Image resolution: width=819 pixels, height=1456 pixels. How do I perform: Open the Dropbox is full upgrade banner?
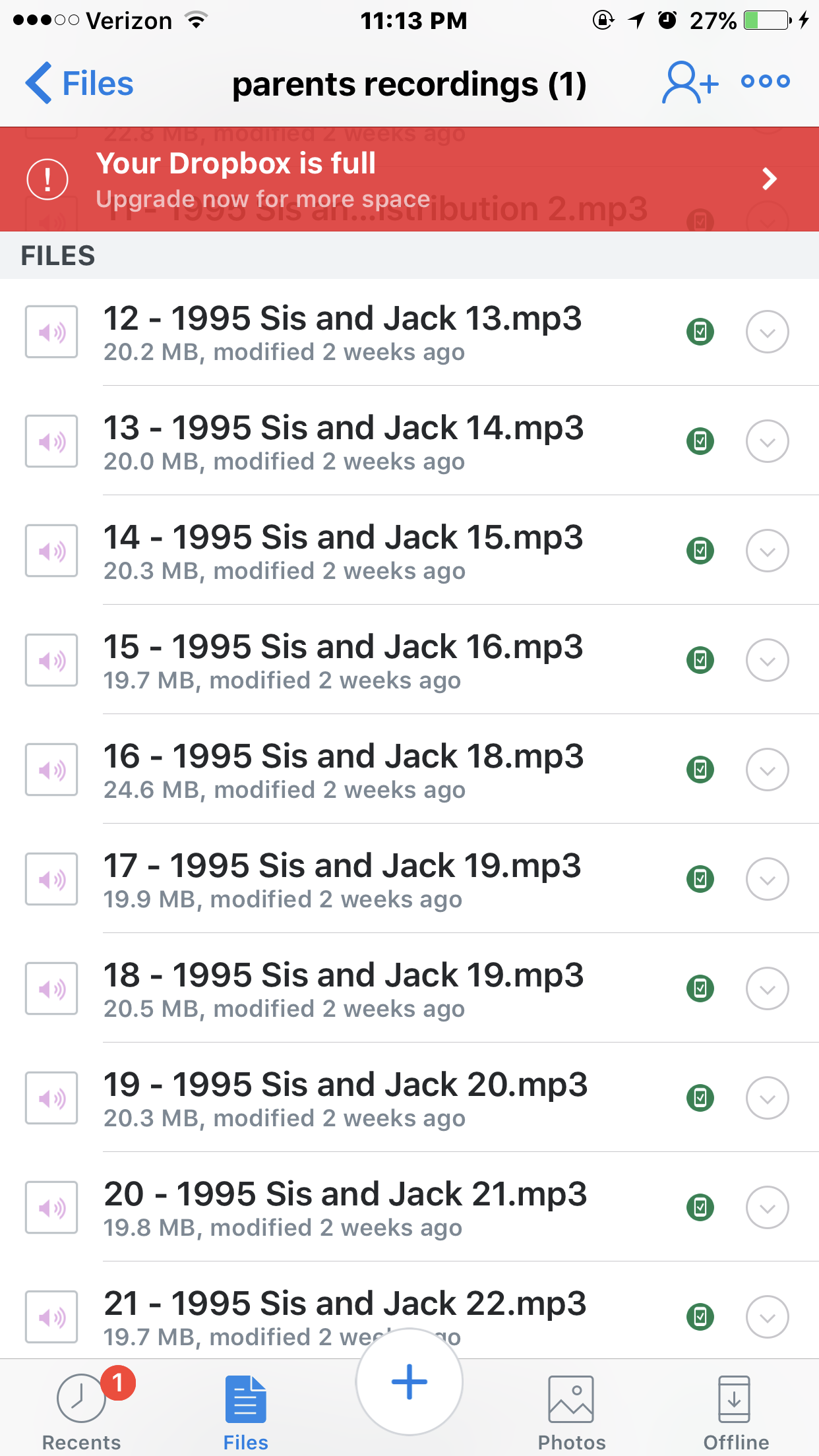[x=409, y=179]
